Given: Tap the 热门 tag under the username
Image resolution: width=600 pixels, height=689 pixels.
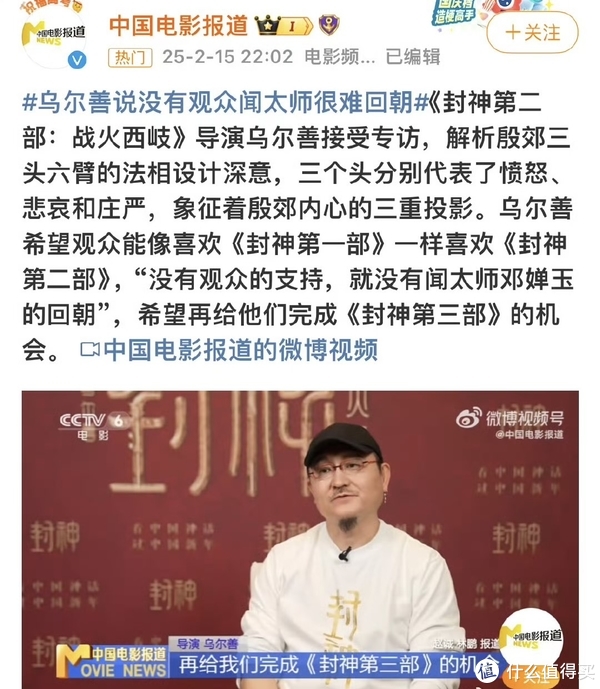Looking at the screenshot, I should coord(133,58).
